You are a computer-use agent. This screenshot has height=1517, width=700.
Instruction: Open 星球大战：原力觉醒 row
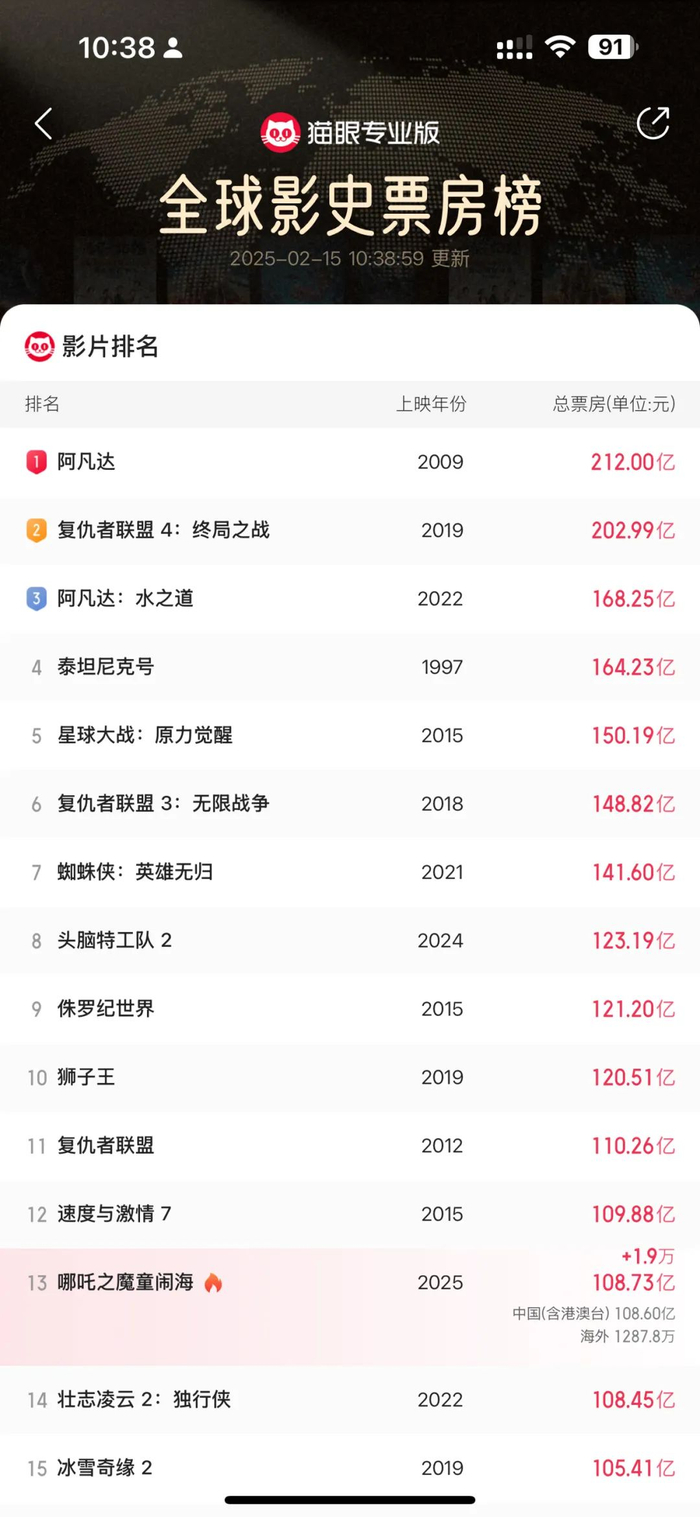pyautogui.click(x=350, y=735)
